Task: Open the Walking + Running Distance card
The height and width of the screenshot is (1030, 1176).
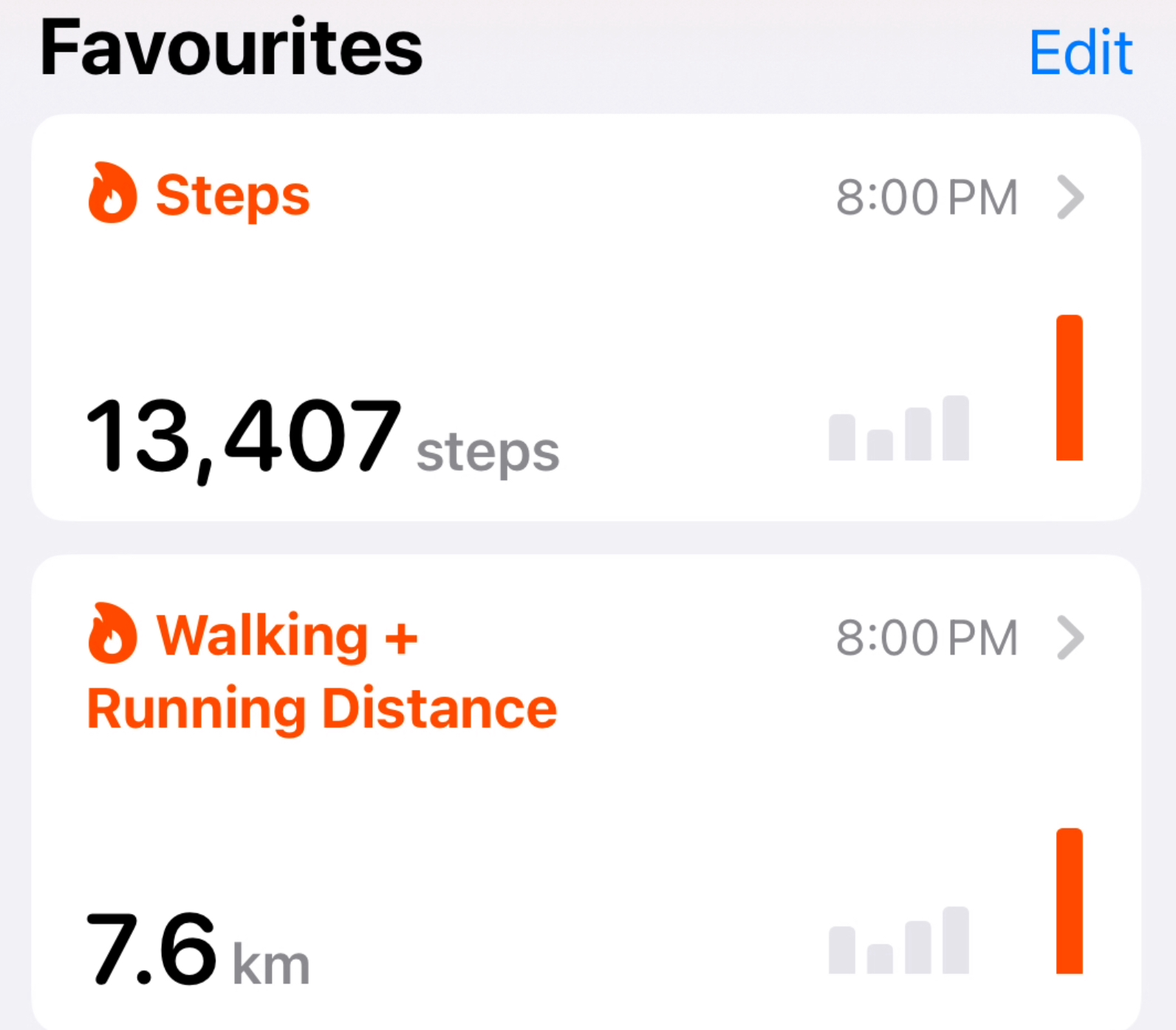Action: (585, 791)
